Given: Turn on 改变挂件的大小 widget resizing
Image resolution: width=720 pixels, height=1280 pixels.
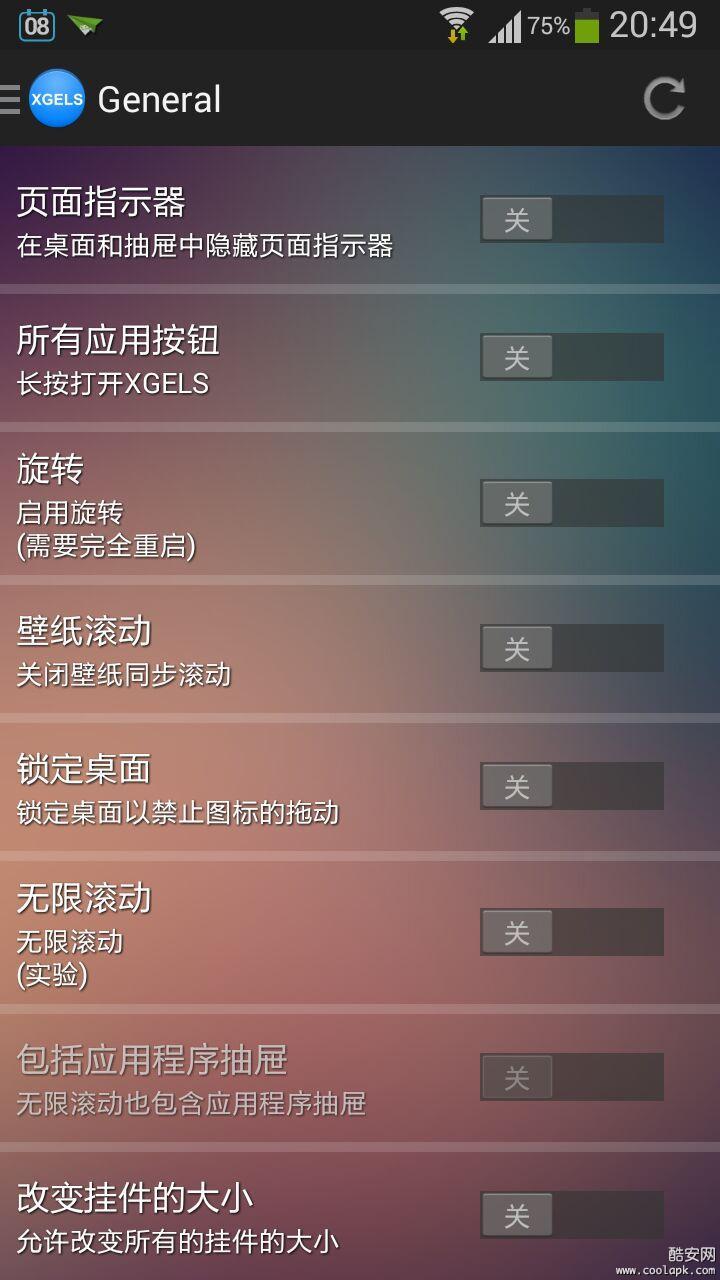Looking at the screenshot, I should pyautogui.click(x=571, y=1214).
